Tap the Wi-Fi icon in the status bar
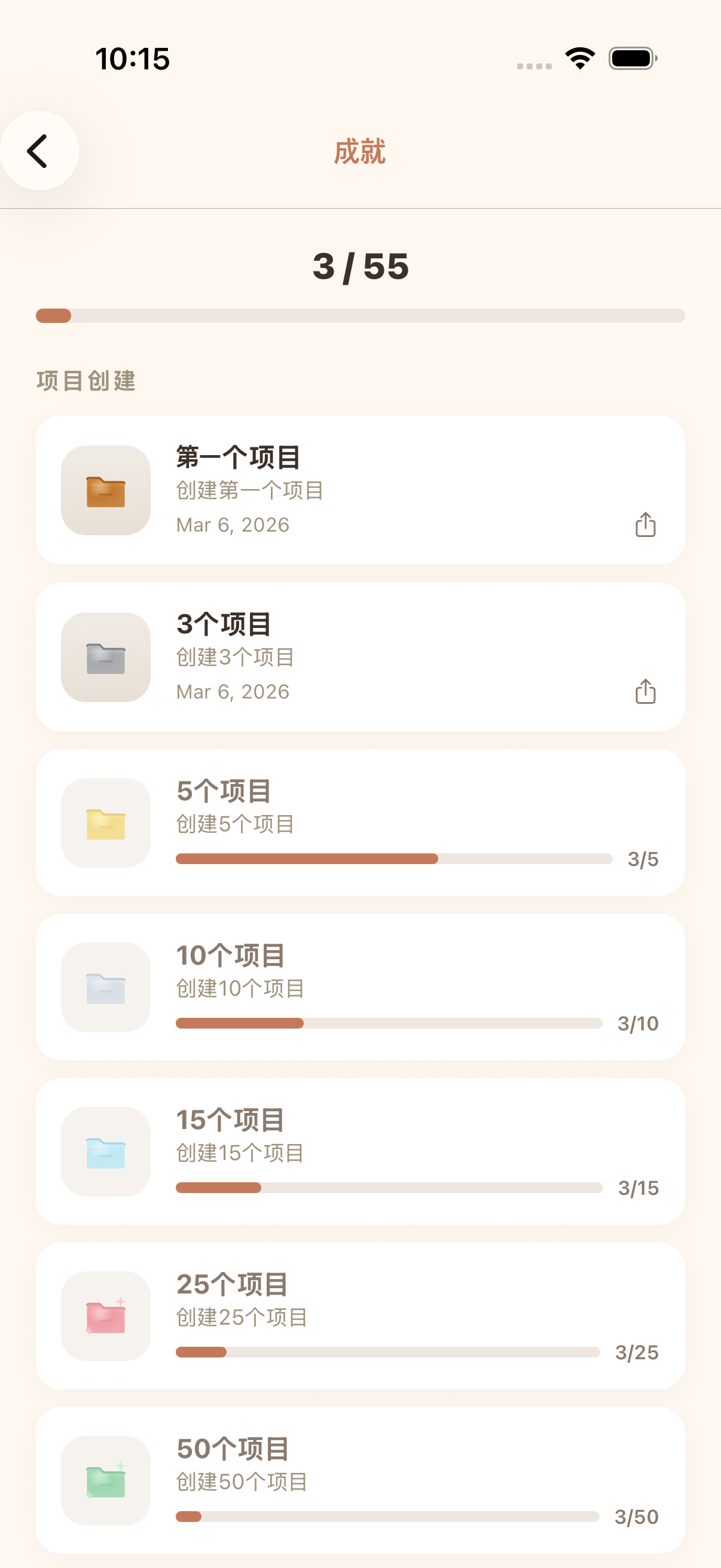Viewport: 721px width, 1568px height. (x=579, y=58)
